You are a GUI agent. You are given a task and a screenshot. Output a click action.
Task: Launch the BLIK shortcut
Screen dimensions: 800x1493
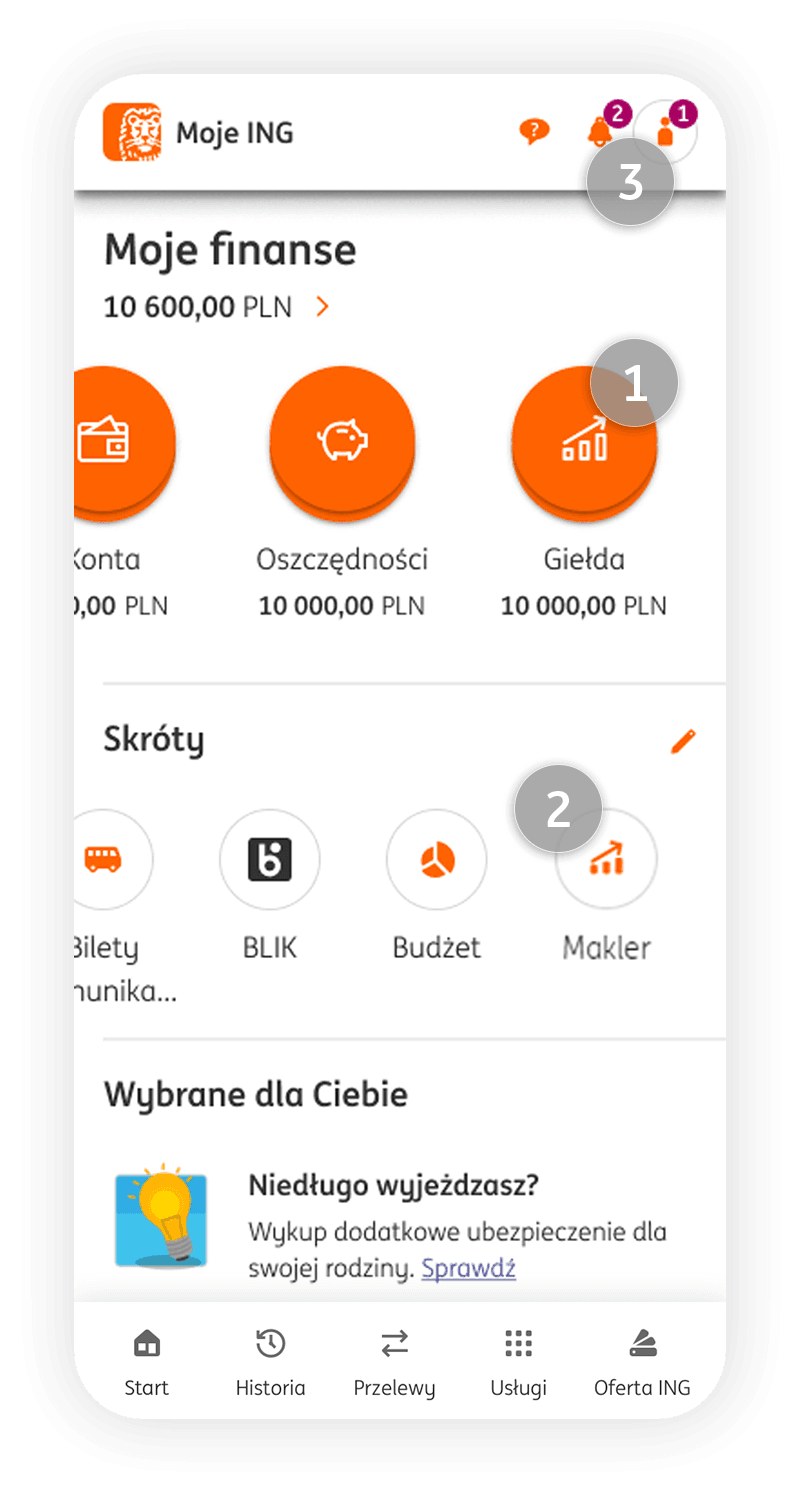[270, 859]
